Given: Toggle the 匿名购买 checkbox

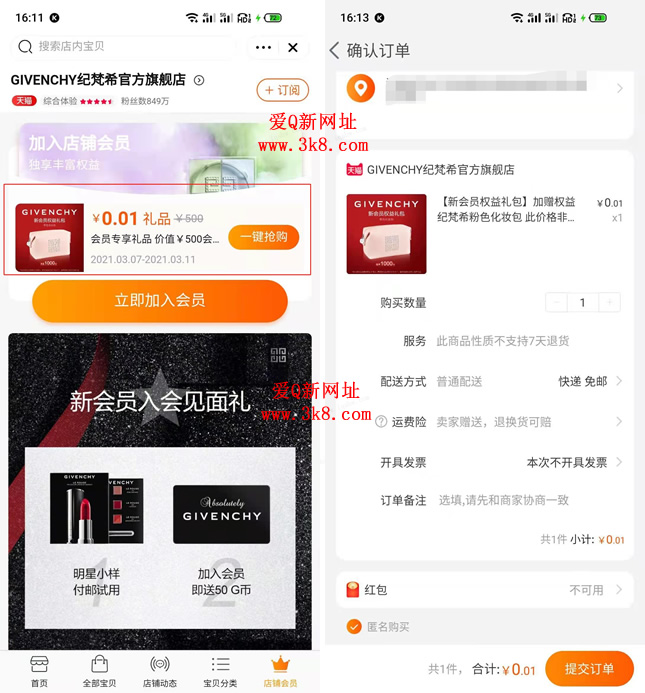Looking at the screenshot, I should pyautogui.click(x=354, y=627).
